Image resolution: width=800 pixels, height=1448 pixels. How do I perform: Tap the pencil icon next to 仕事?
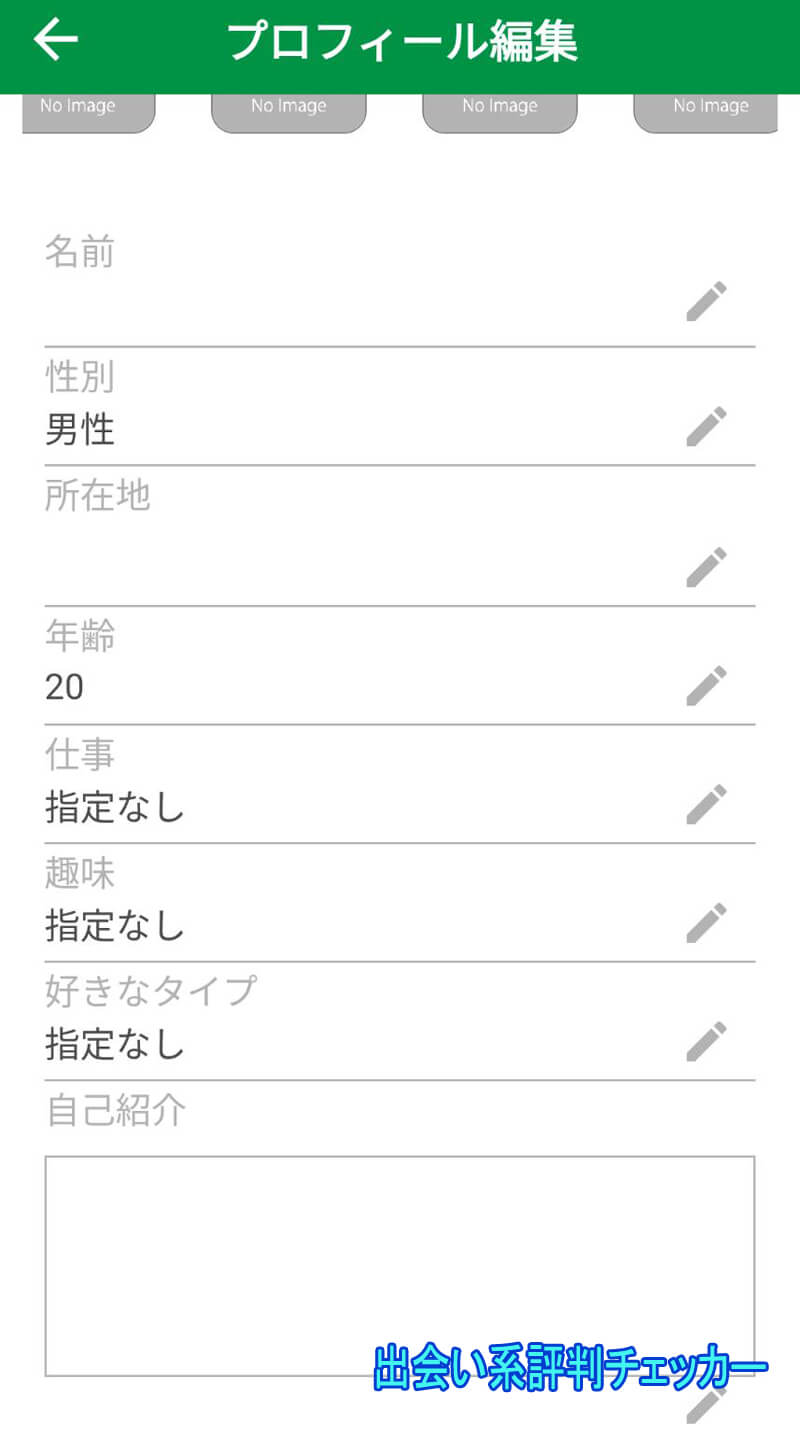707,803
